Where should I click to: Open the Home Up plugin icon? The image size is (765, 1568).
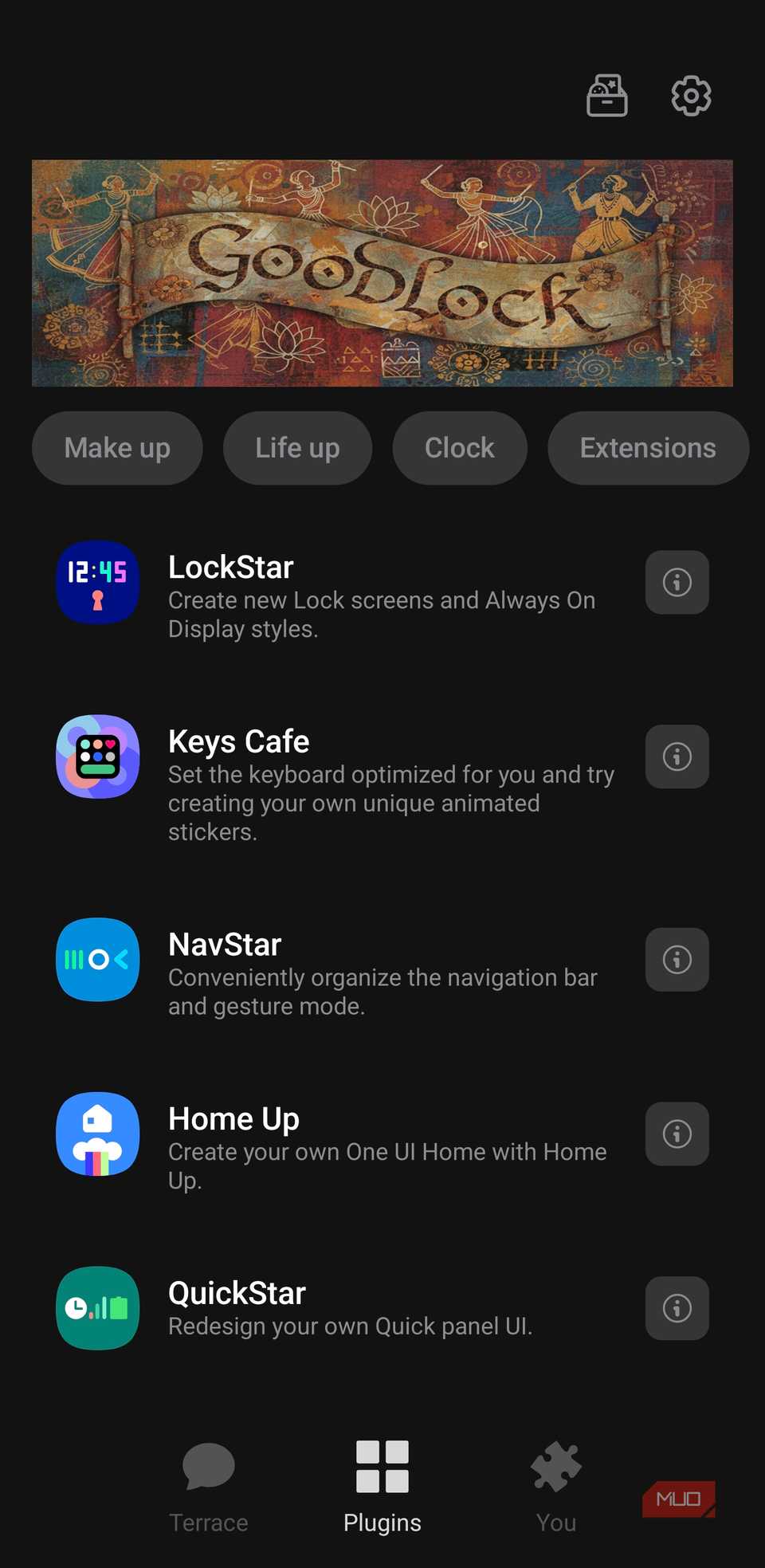click(x=96, y=1134)
